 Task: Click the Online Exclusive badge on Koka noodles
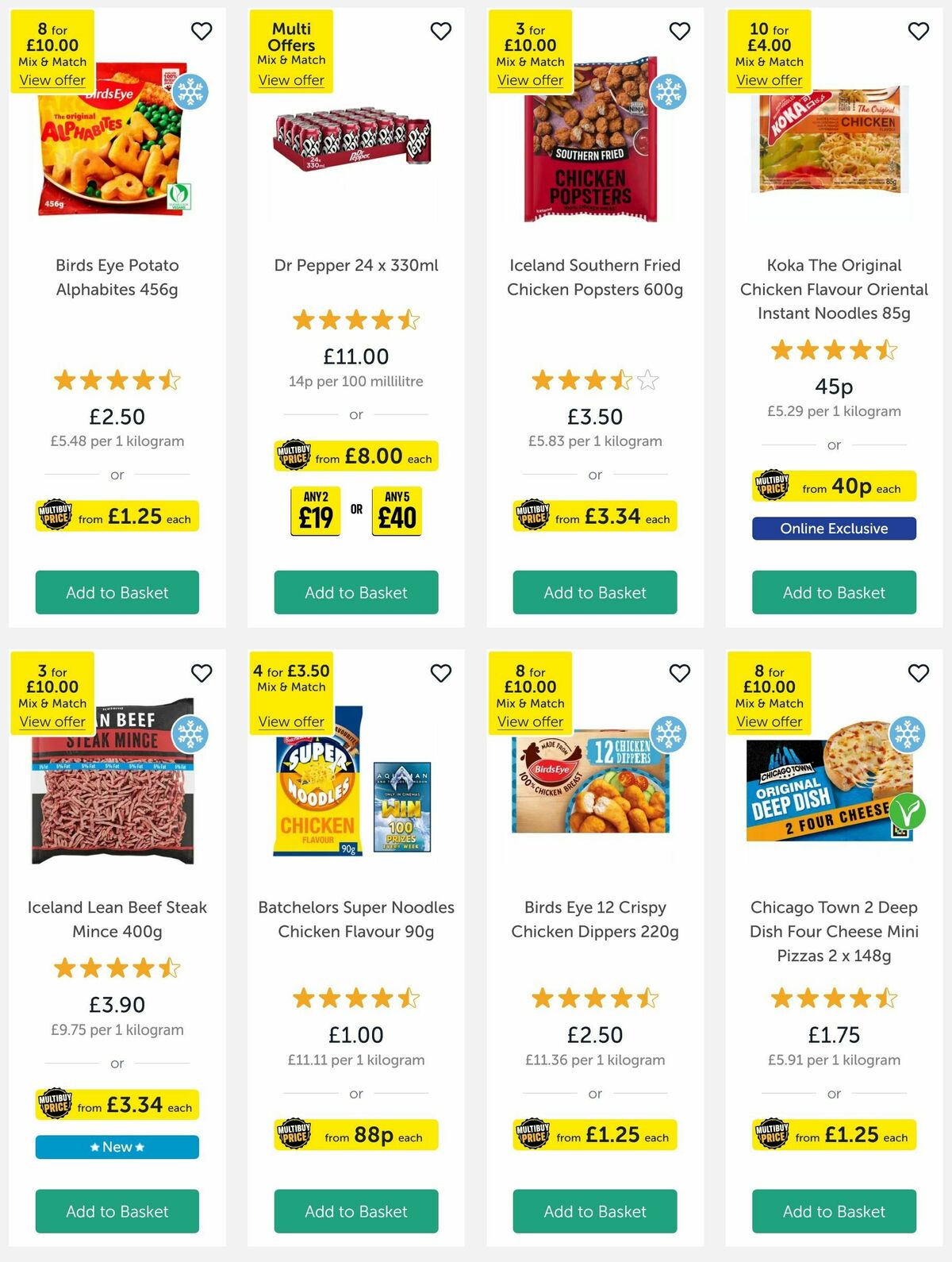(x=834, y=528)
